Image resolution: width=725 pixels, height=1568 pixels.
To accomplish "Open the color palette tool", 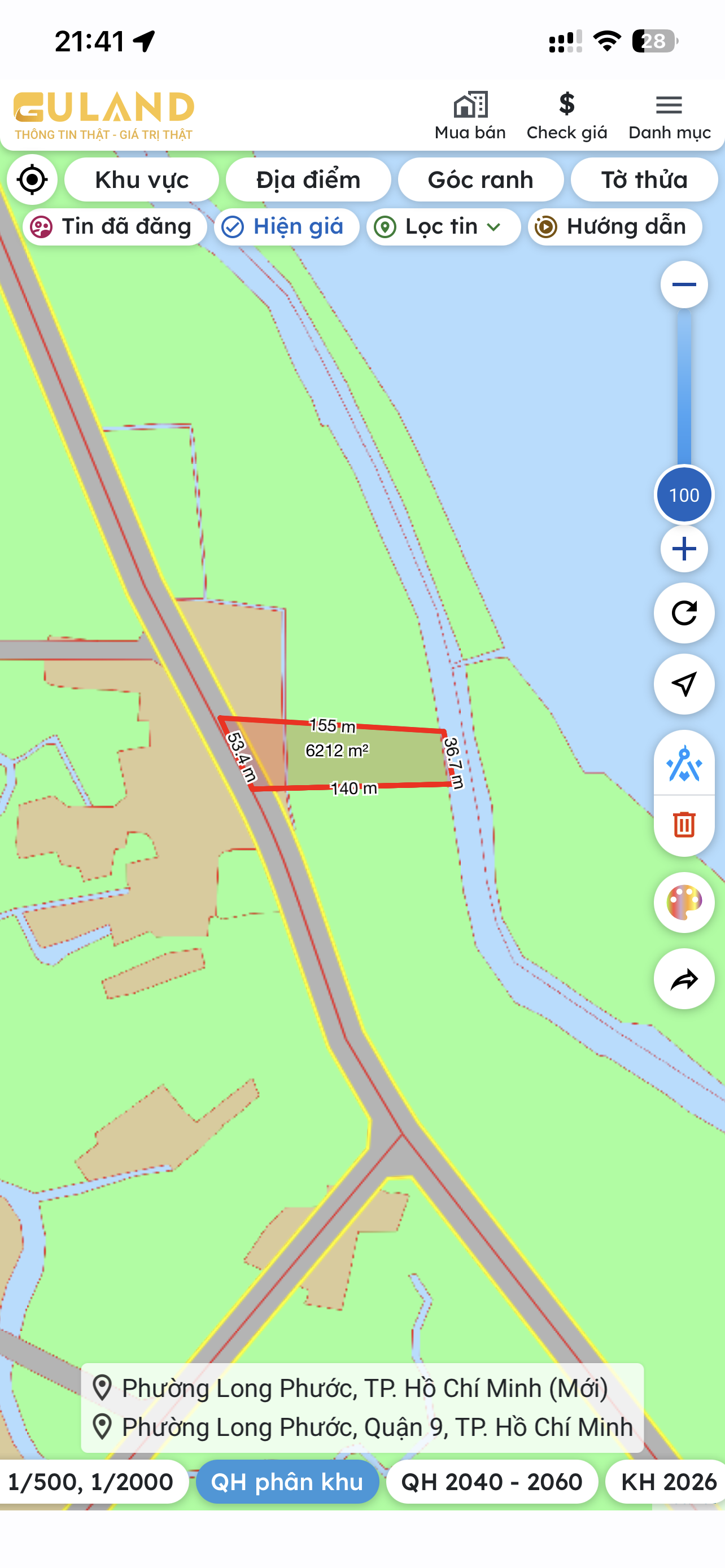I will (x=684, y=902).
